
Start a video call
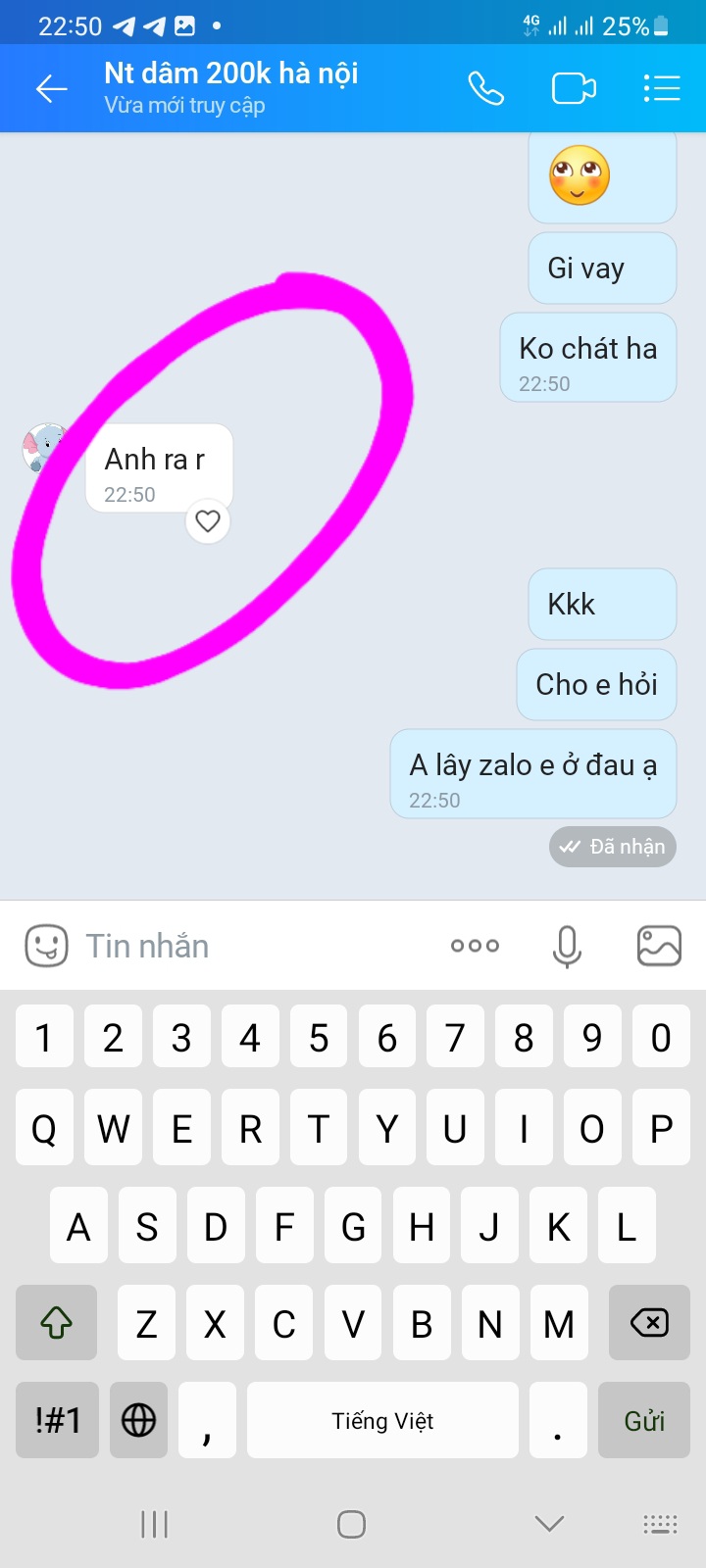coord(574,89)
